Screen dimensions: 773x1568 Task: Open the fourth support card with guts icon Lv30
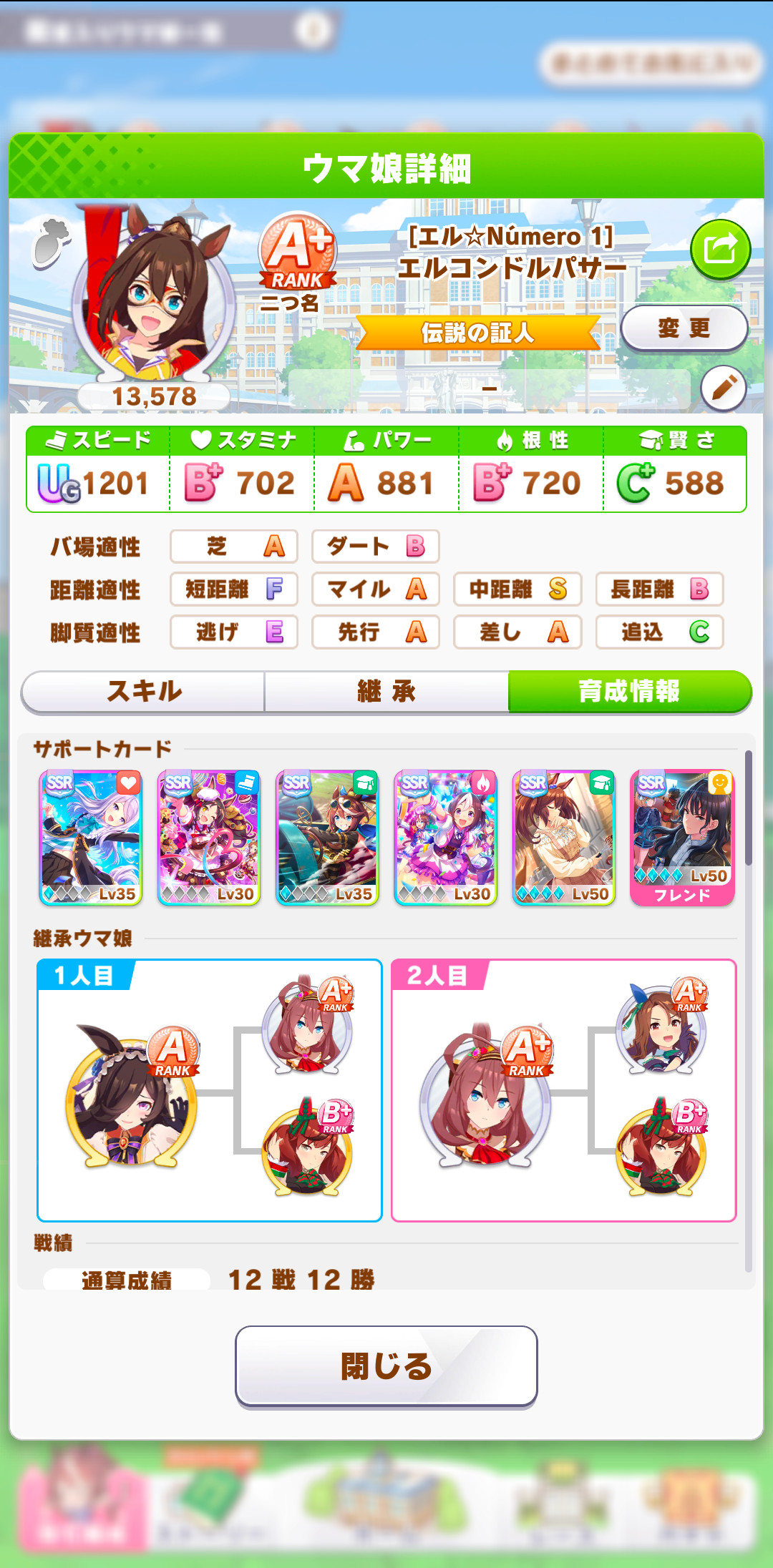pos(445,838)
